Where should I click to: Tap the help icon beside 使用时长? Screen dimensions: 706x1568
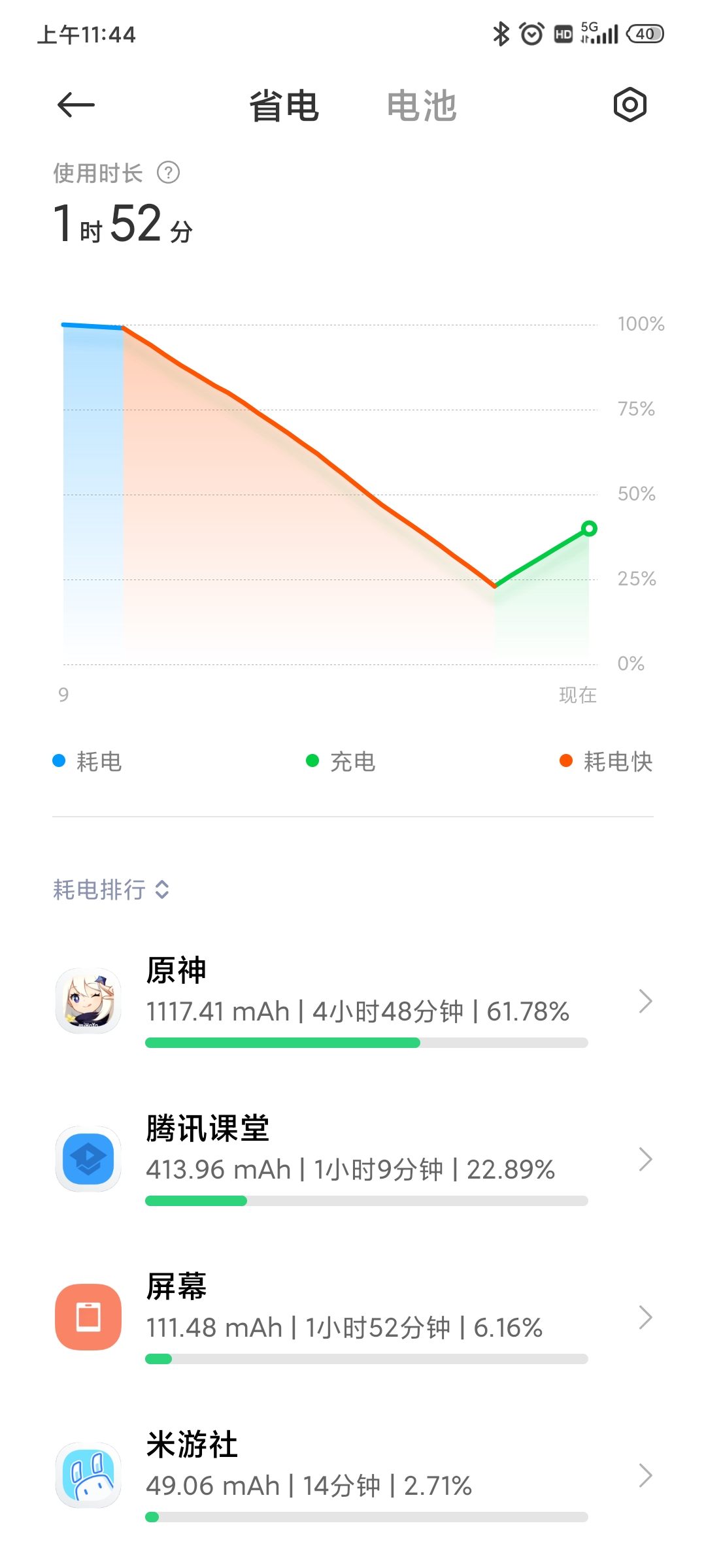[168, 173]
